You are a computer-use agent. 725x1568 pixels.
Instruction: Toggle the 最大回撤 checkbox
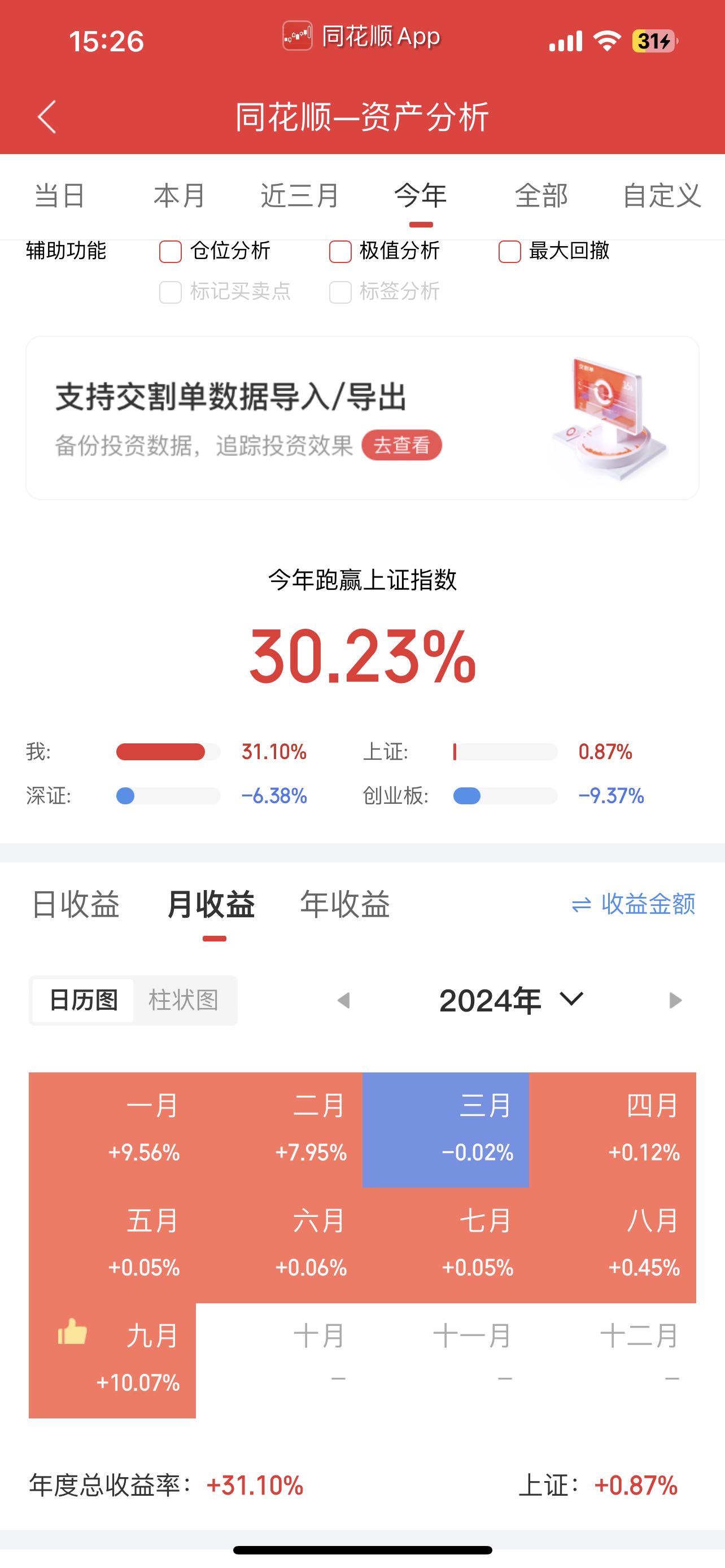(x=509, y=251)
